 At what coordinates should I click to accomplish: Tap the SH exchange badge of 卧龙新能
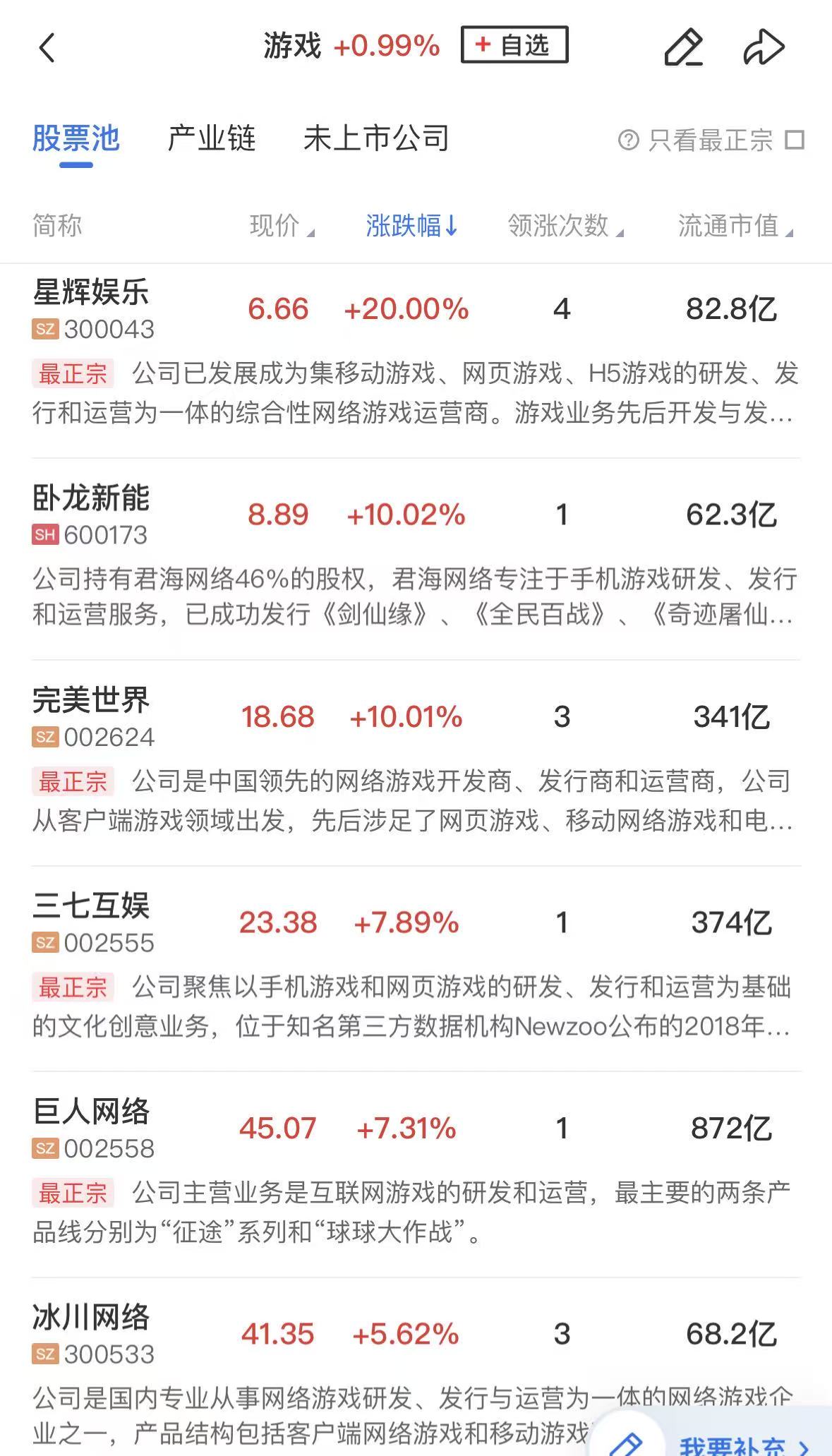pyautogui.click(x=44, y=535)
